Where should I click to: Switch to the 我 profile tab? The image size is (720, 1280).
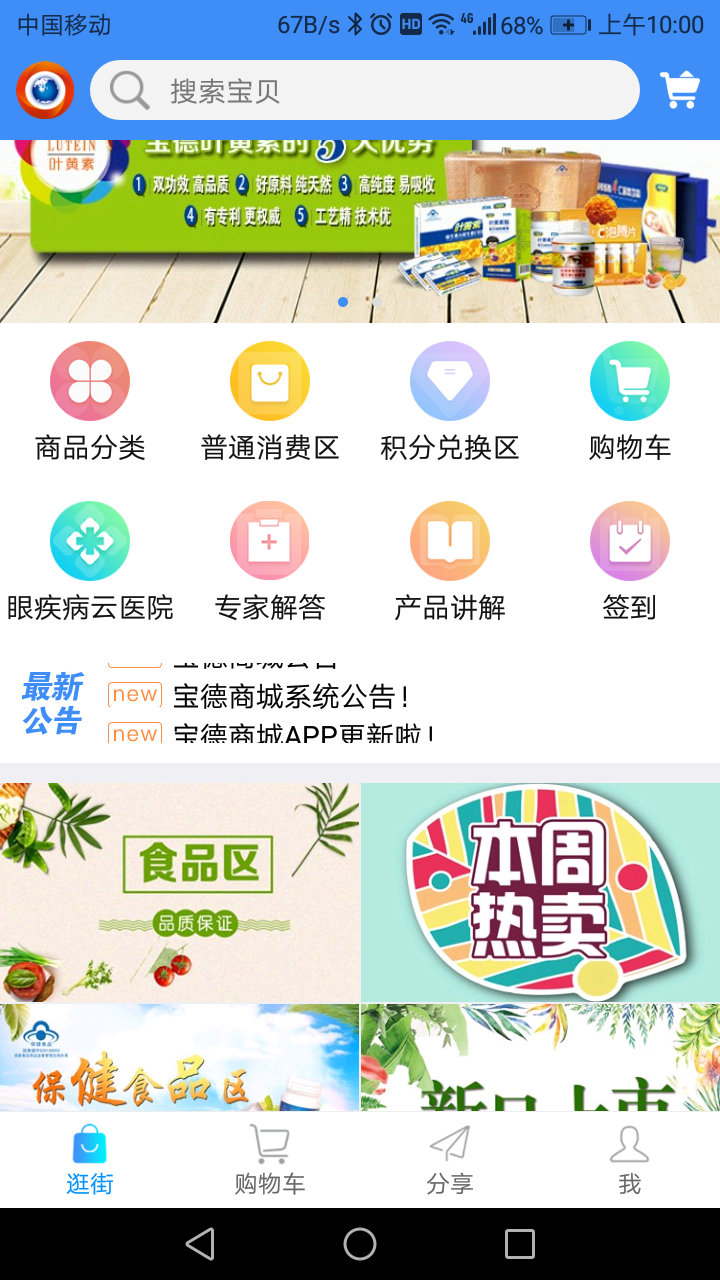pyautogui.click(x=629, y=1160)
